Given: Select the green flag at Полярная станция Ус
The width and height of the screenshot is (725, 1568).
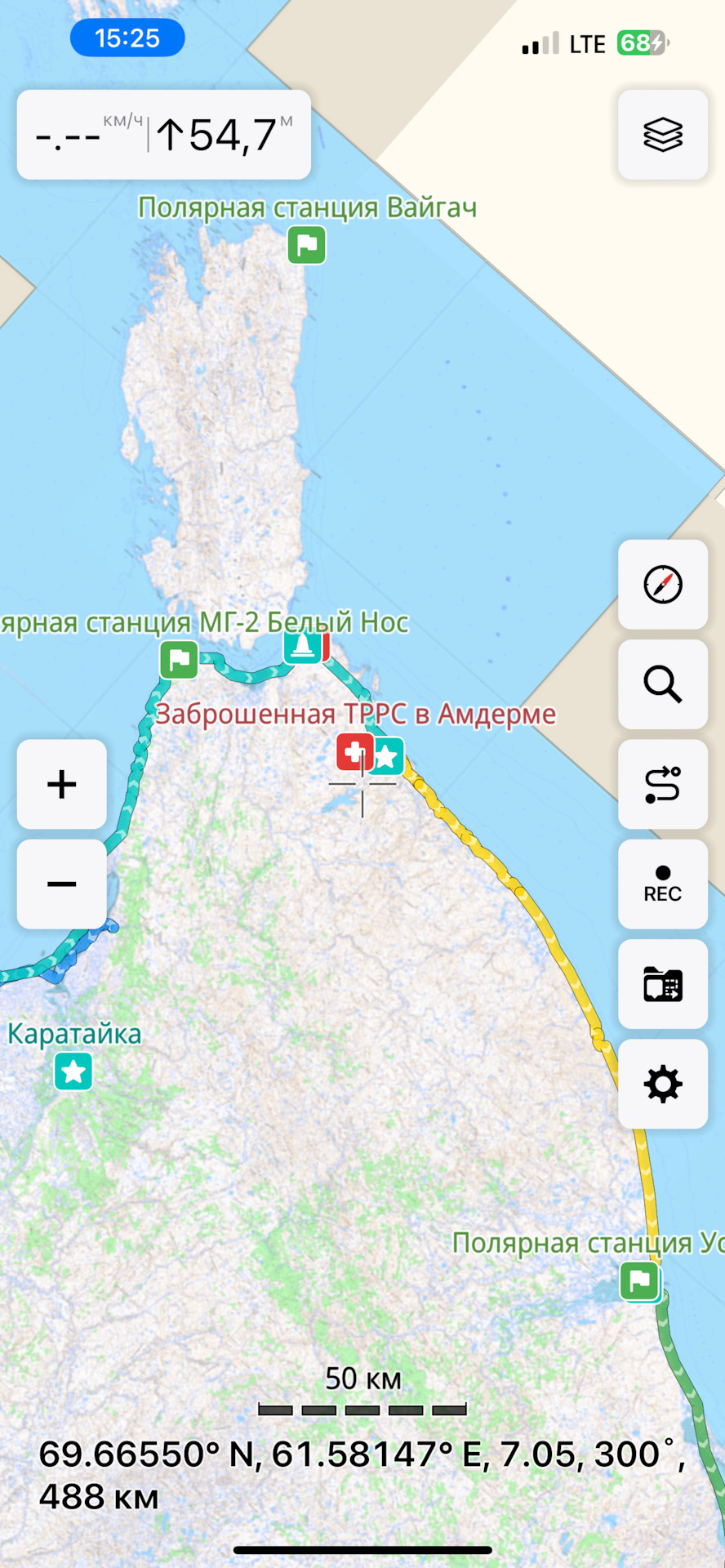Looking at the screenshot, I should (x=639, y=1281).
